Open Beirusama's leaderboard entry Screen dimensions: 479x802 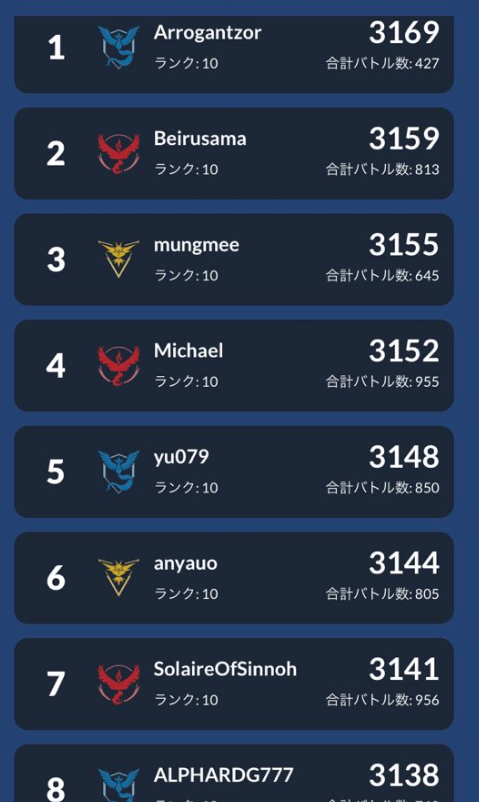234,153
